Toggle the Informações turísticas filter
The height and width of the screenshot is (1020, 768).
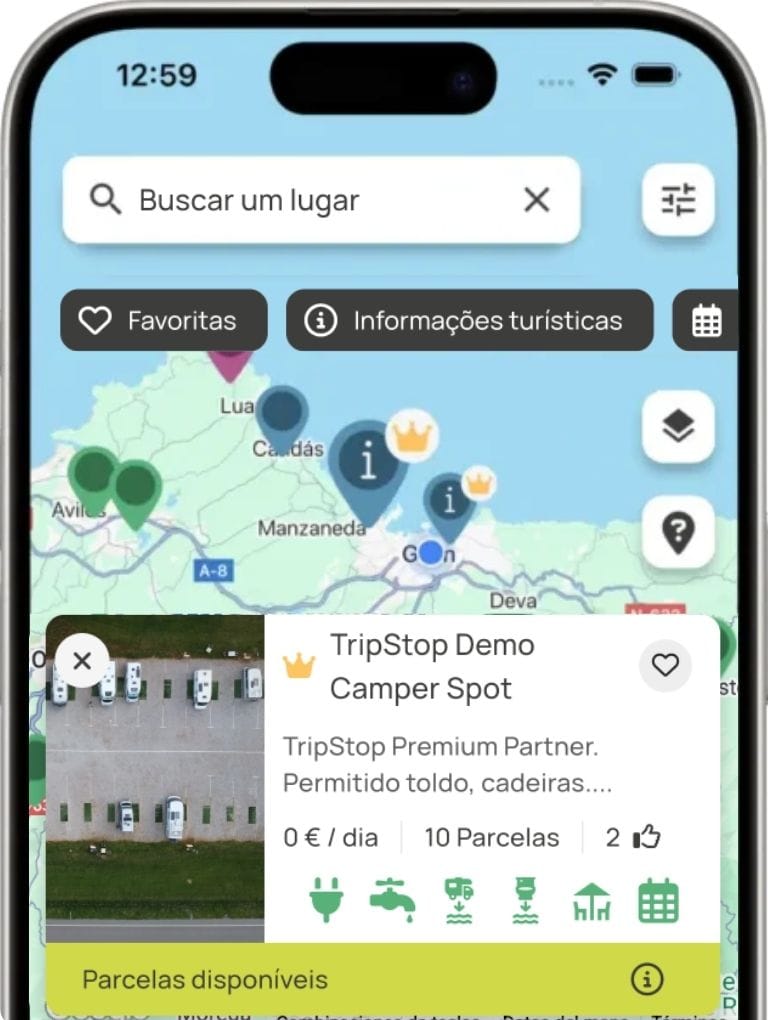(469, 320)
